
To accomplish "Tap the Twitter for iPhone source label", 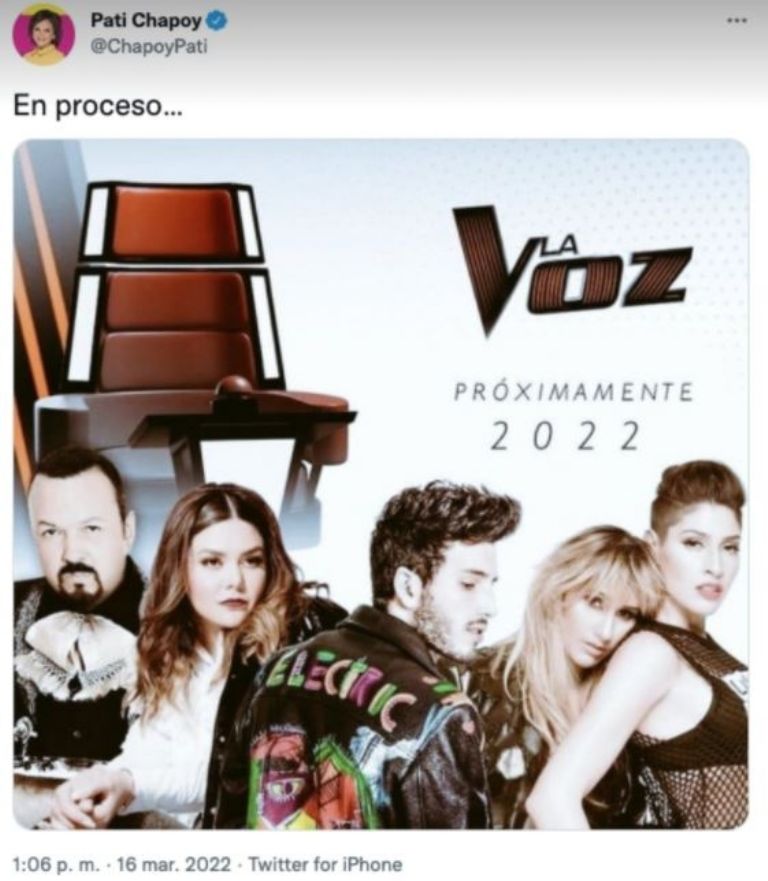I will 325,864.
